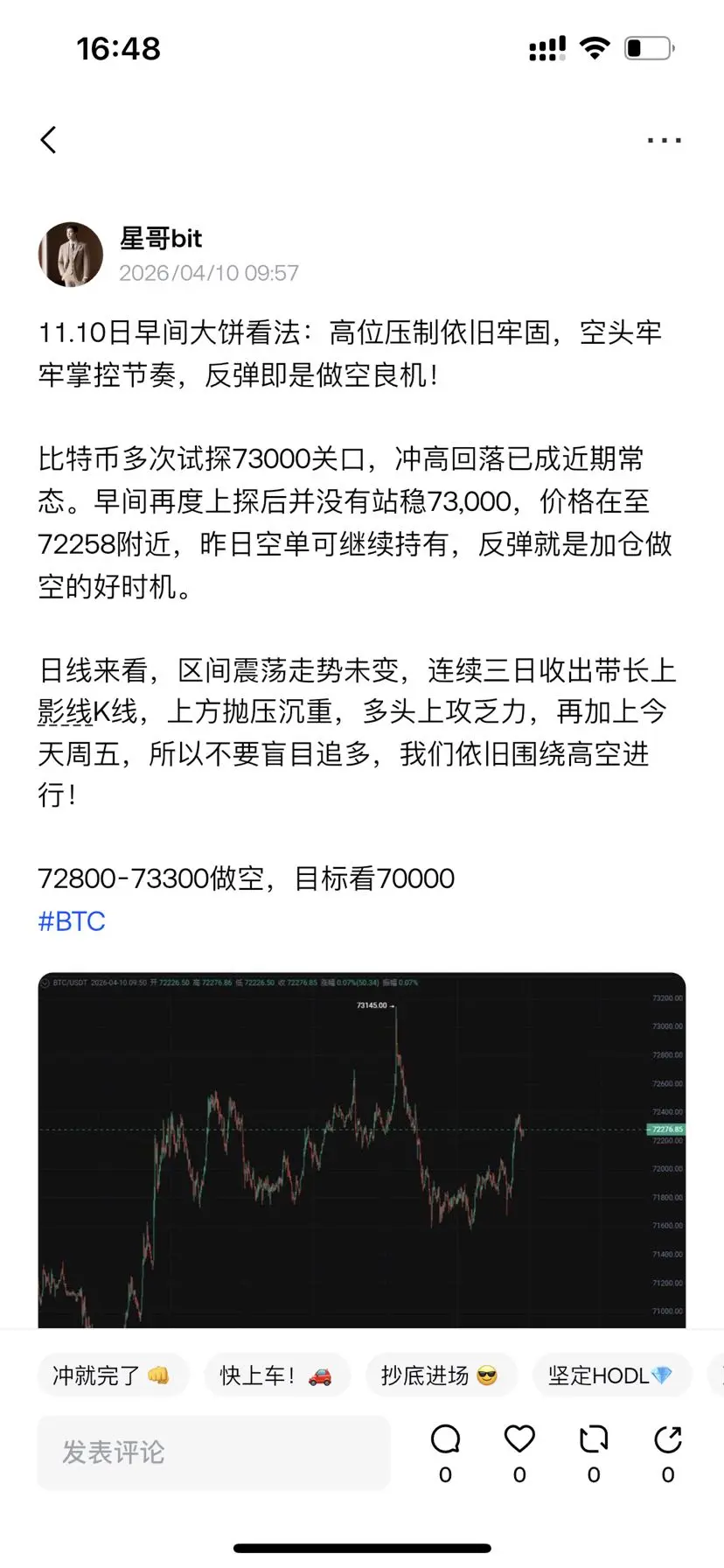
Task: Open 星哥bit's profile avatar
Action: pyautogui.click(x=71, y=255)
